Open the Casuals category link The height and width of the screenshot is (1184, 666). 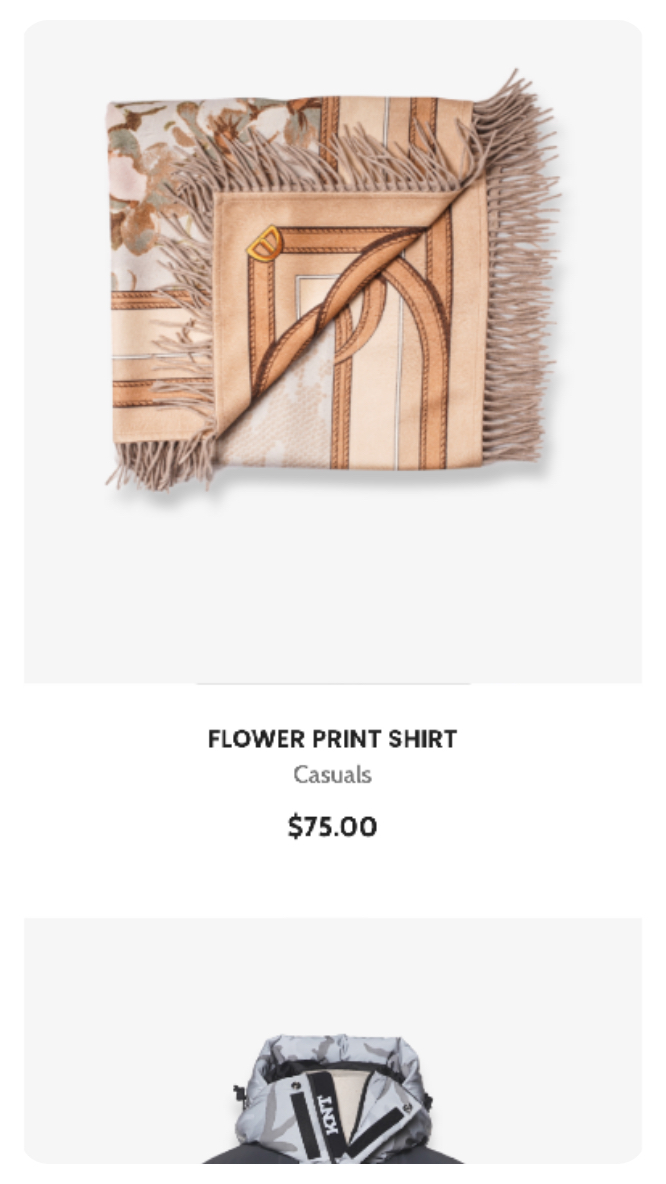[332, 775]
